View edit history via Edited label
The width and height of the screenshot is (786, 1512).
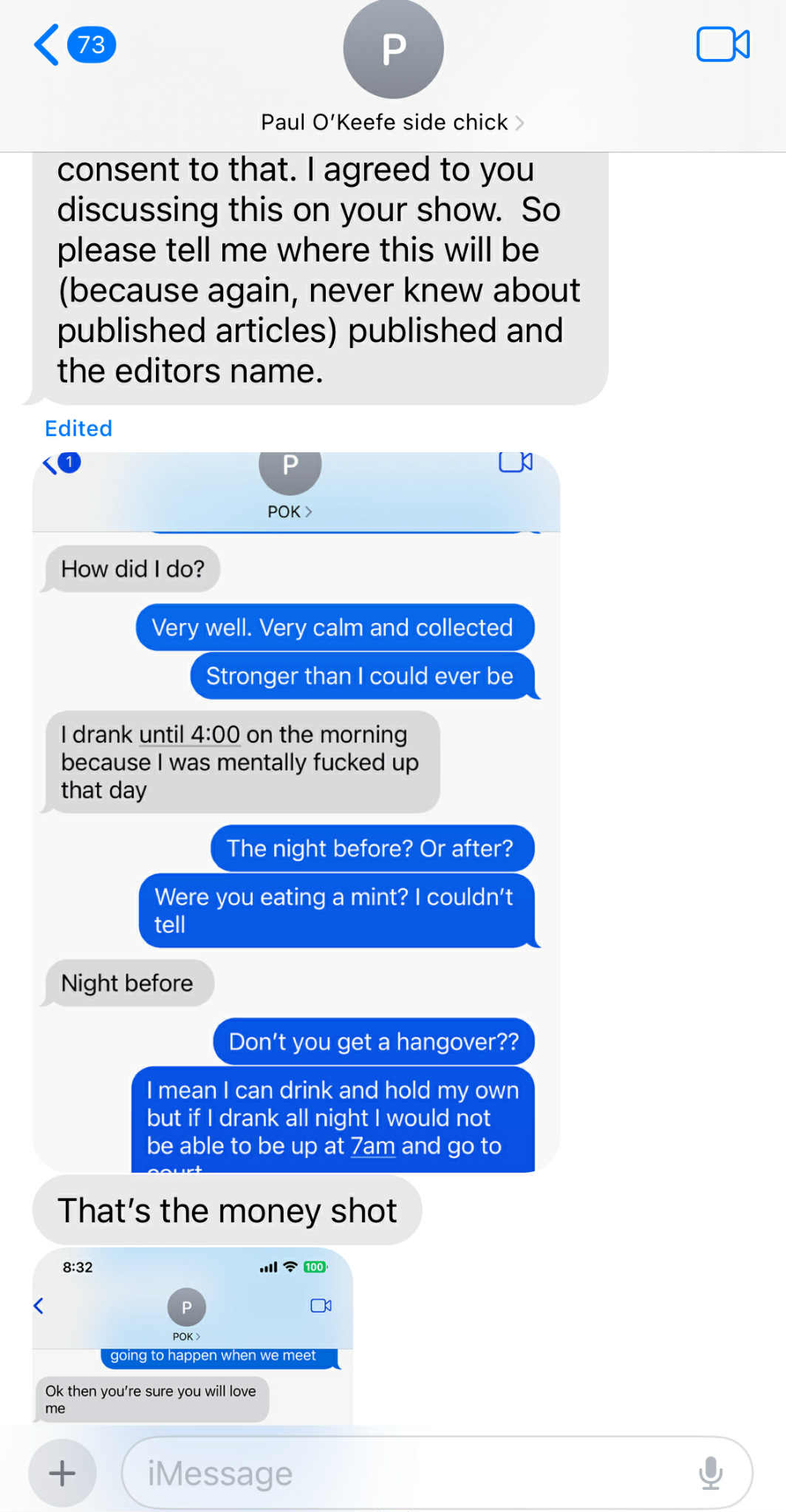[78, 429]
